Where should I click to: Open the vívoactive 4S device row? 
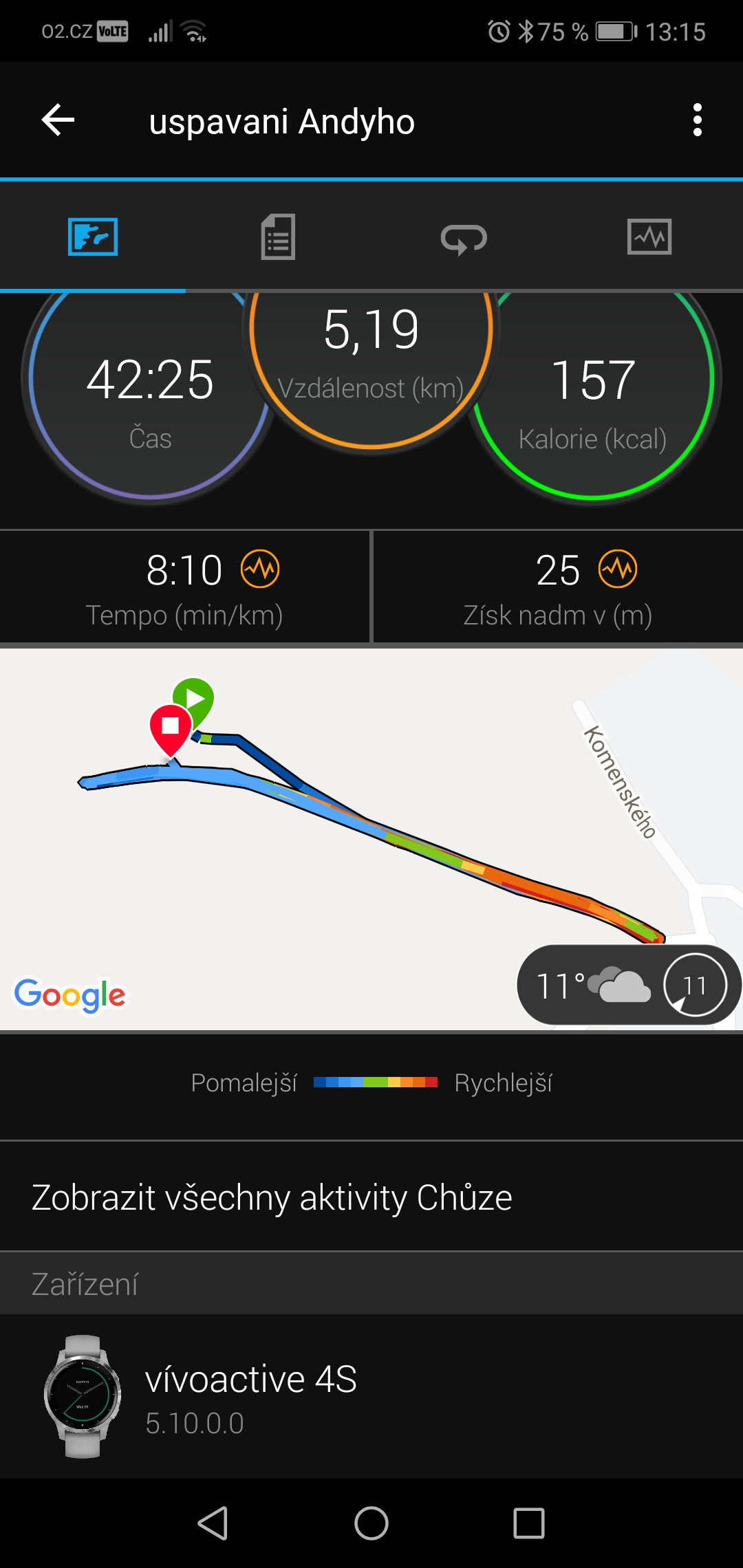click(371, 1396)
